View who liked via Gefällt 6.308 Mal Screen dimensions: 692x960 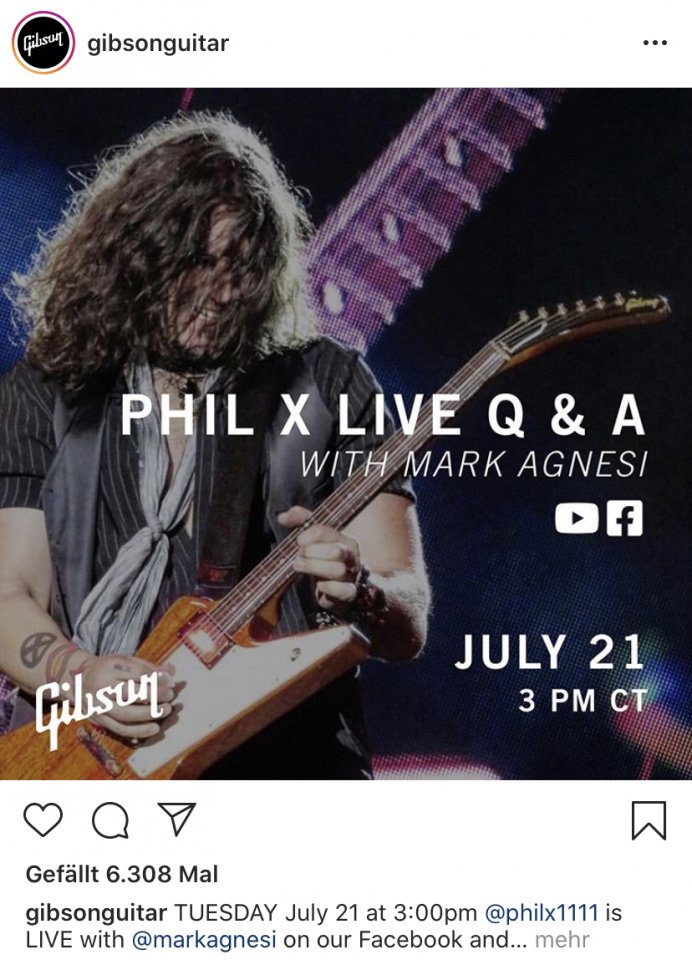pyautogui.click(x=121, y=874)
